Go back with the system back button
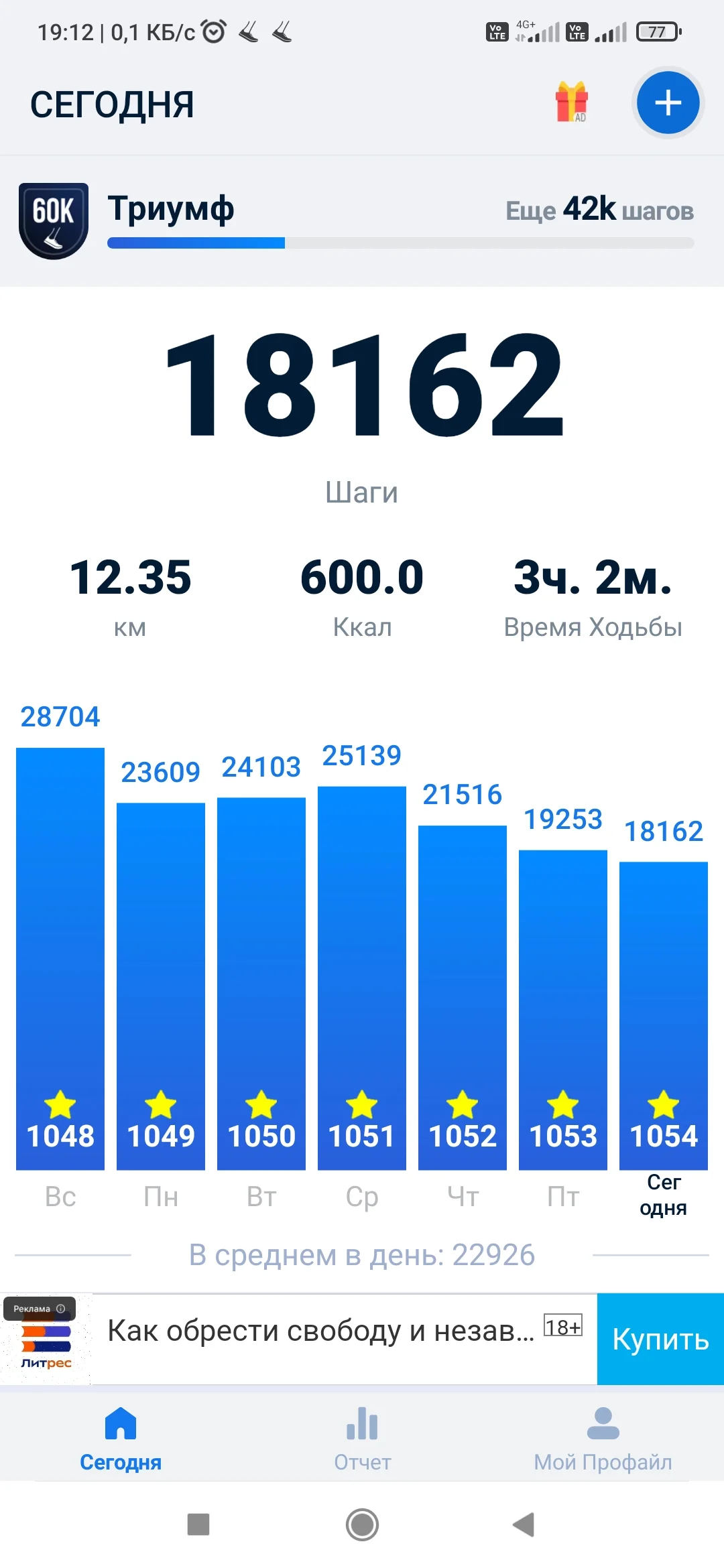 524,1524
